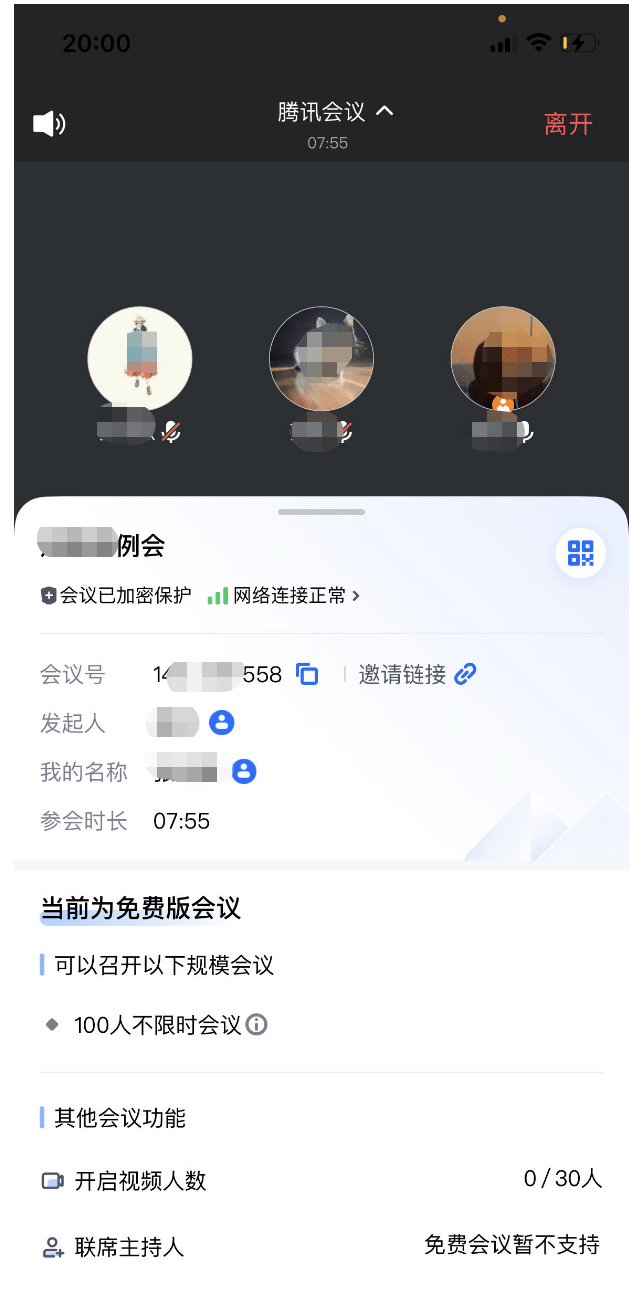643x1310 pixels.
Task: Tap 离开 to leave the meeting
Action: 568,124
